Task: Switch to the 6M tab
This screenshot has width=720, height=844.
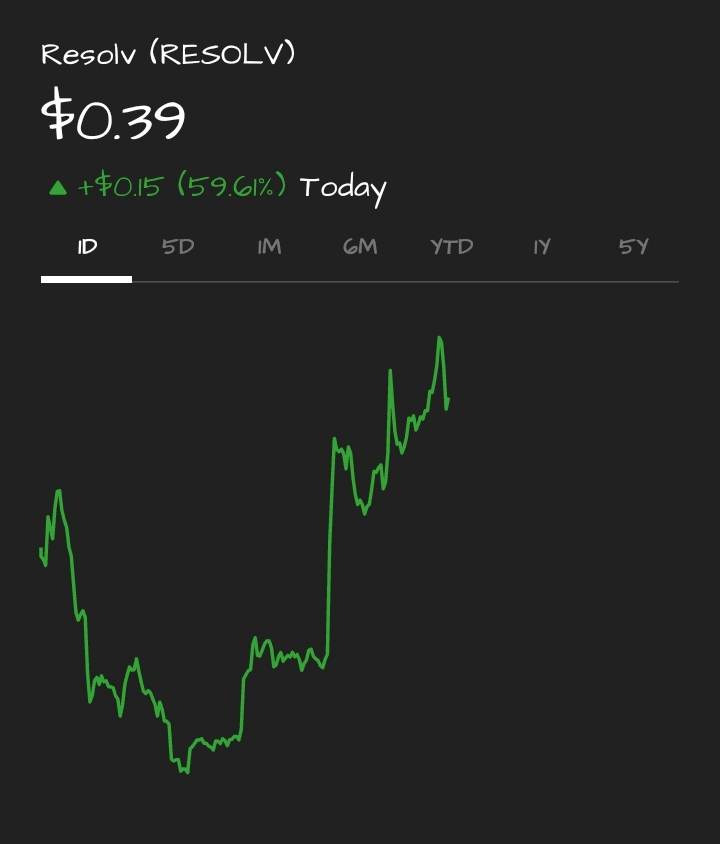Action: 360,247
